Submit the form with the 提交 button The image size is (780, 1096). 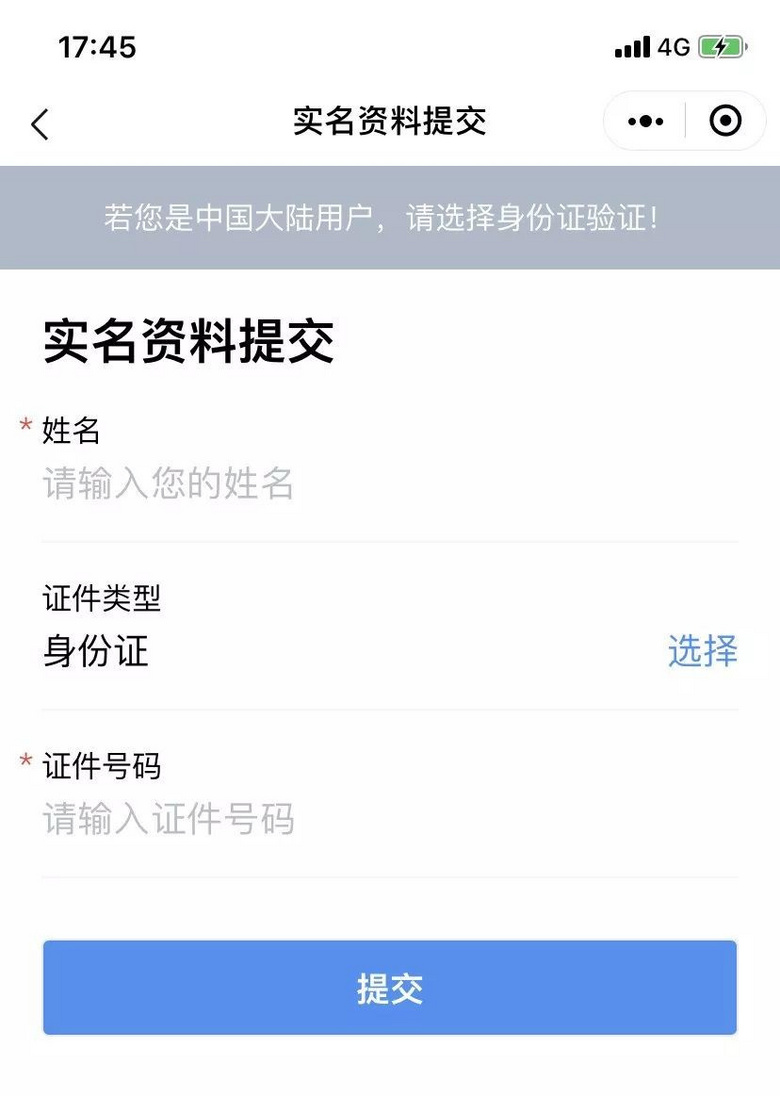tap(390, 987)
